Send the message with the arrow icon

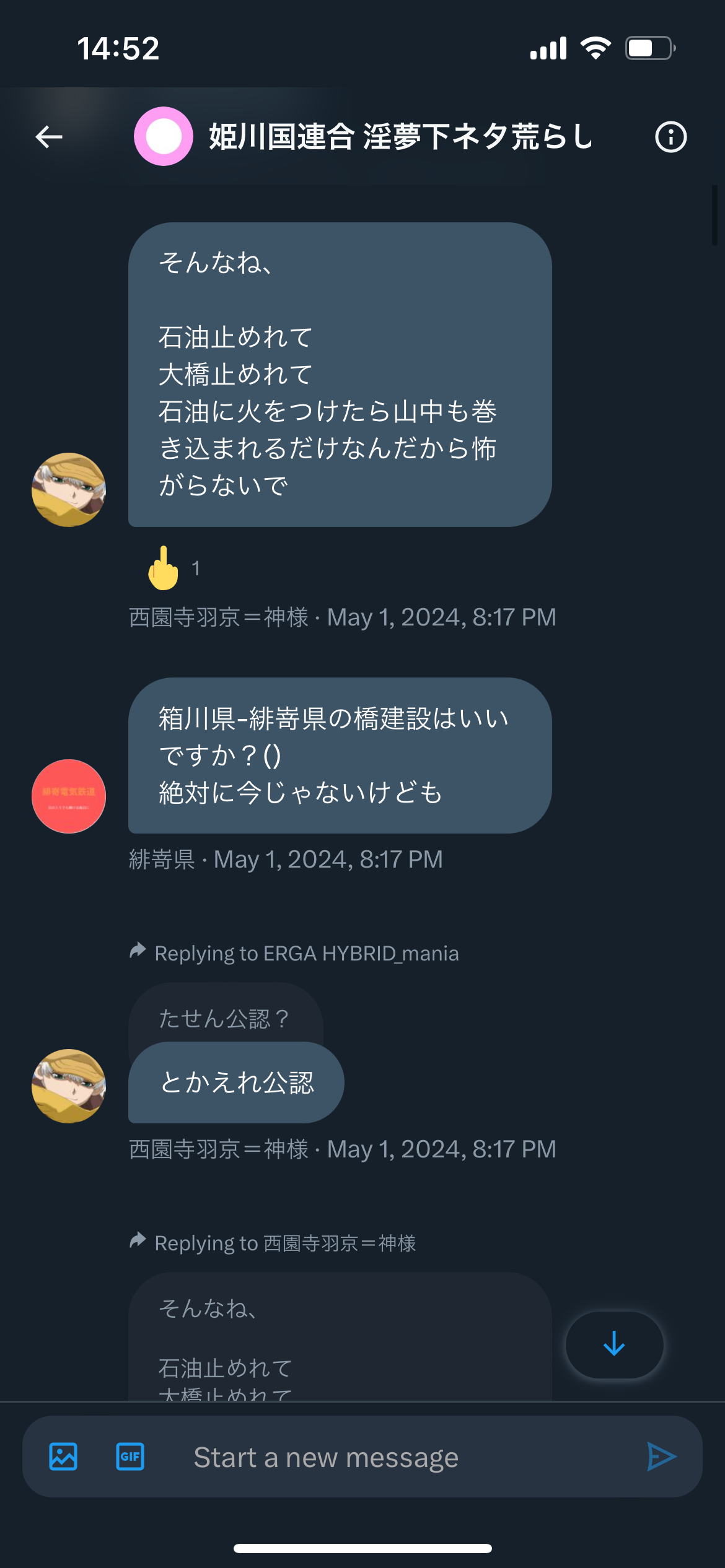661,1457
